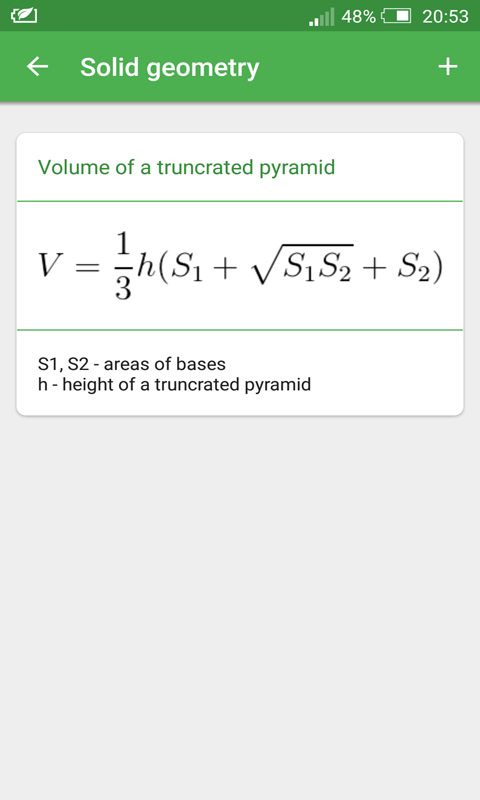Open the Volume of a truncated pyramid card
480x800 pixels.
point(240,274)
